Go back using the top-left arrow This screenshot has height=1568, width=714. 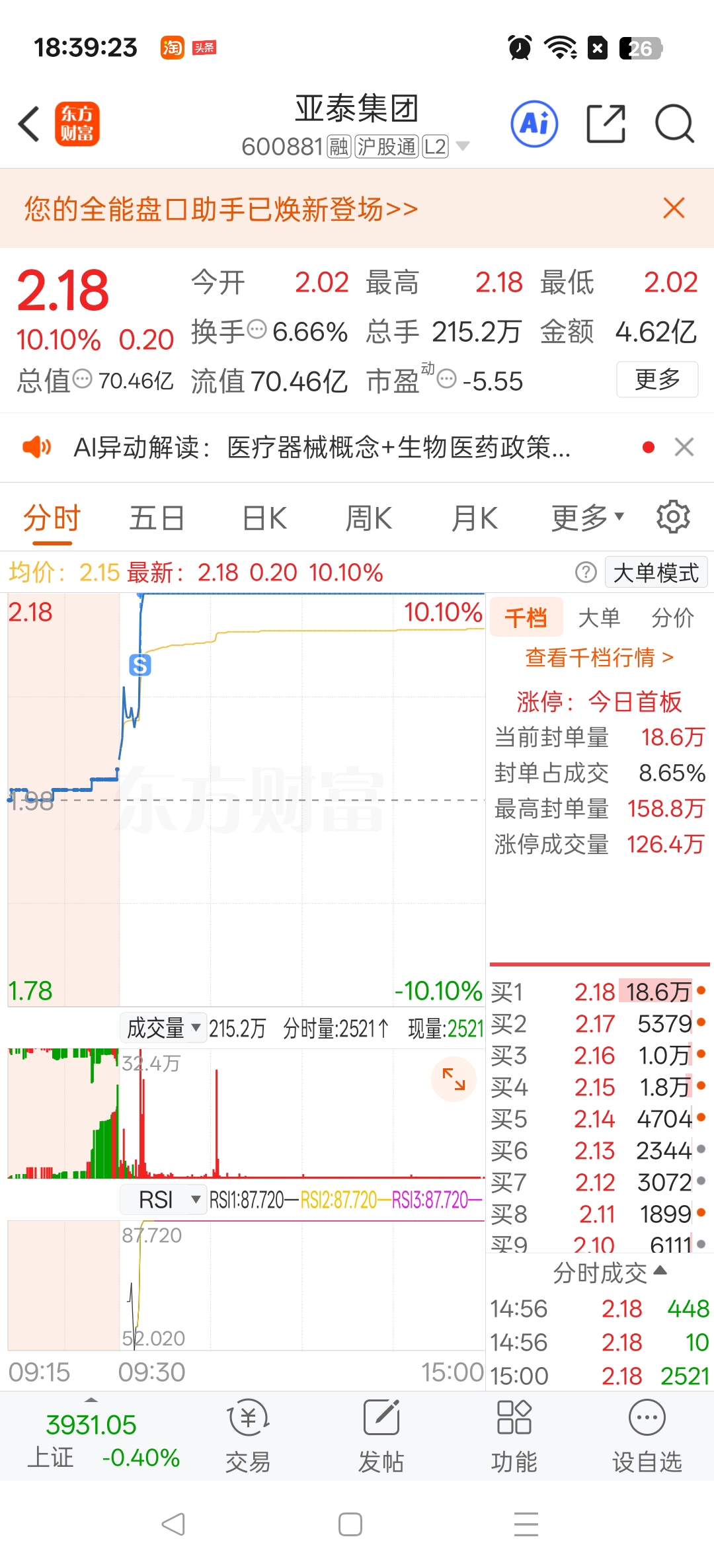click(x=29, y=124)
